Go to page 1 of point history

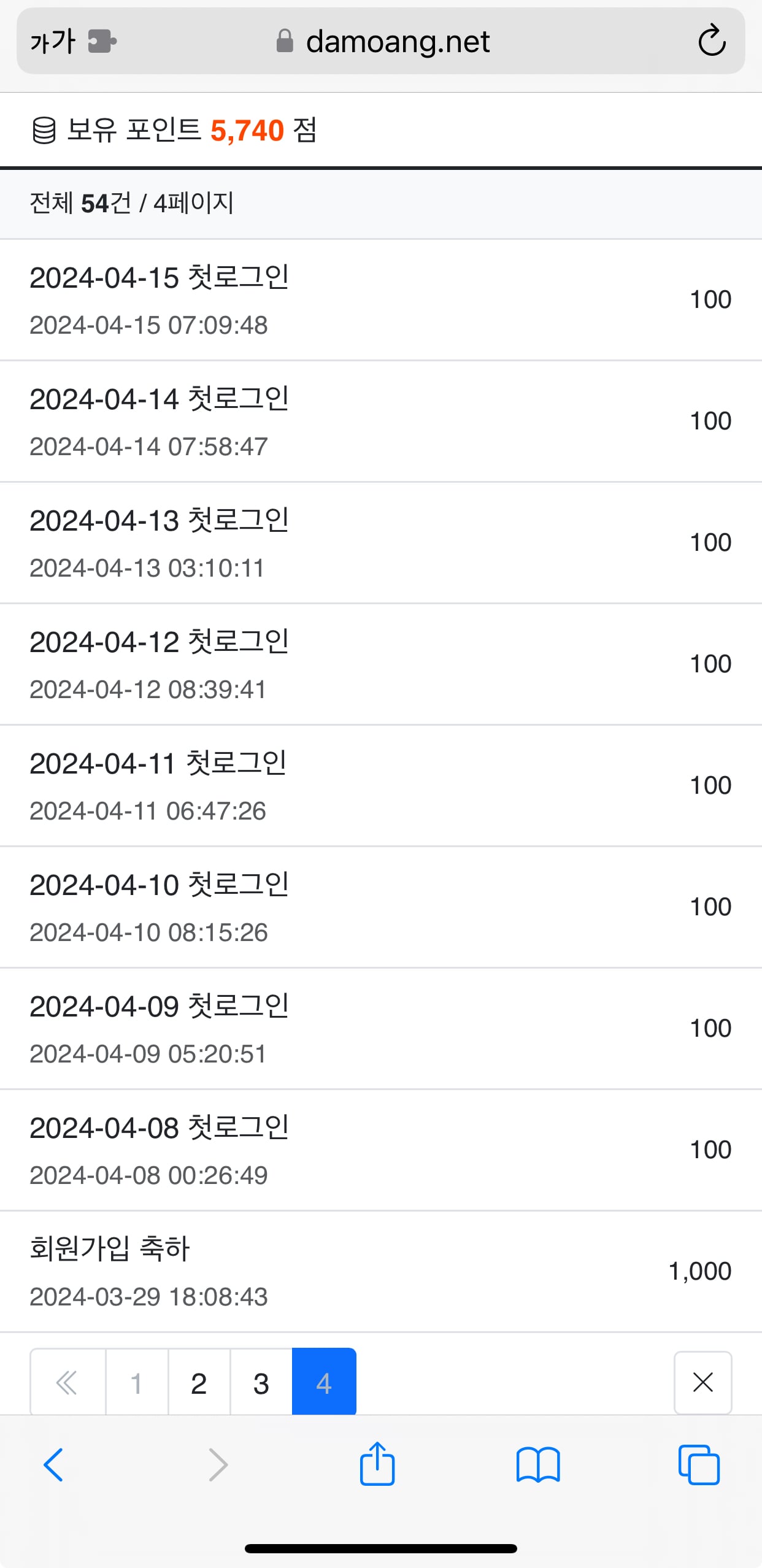click(137, 1382)
